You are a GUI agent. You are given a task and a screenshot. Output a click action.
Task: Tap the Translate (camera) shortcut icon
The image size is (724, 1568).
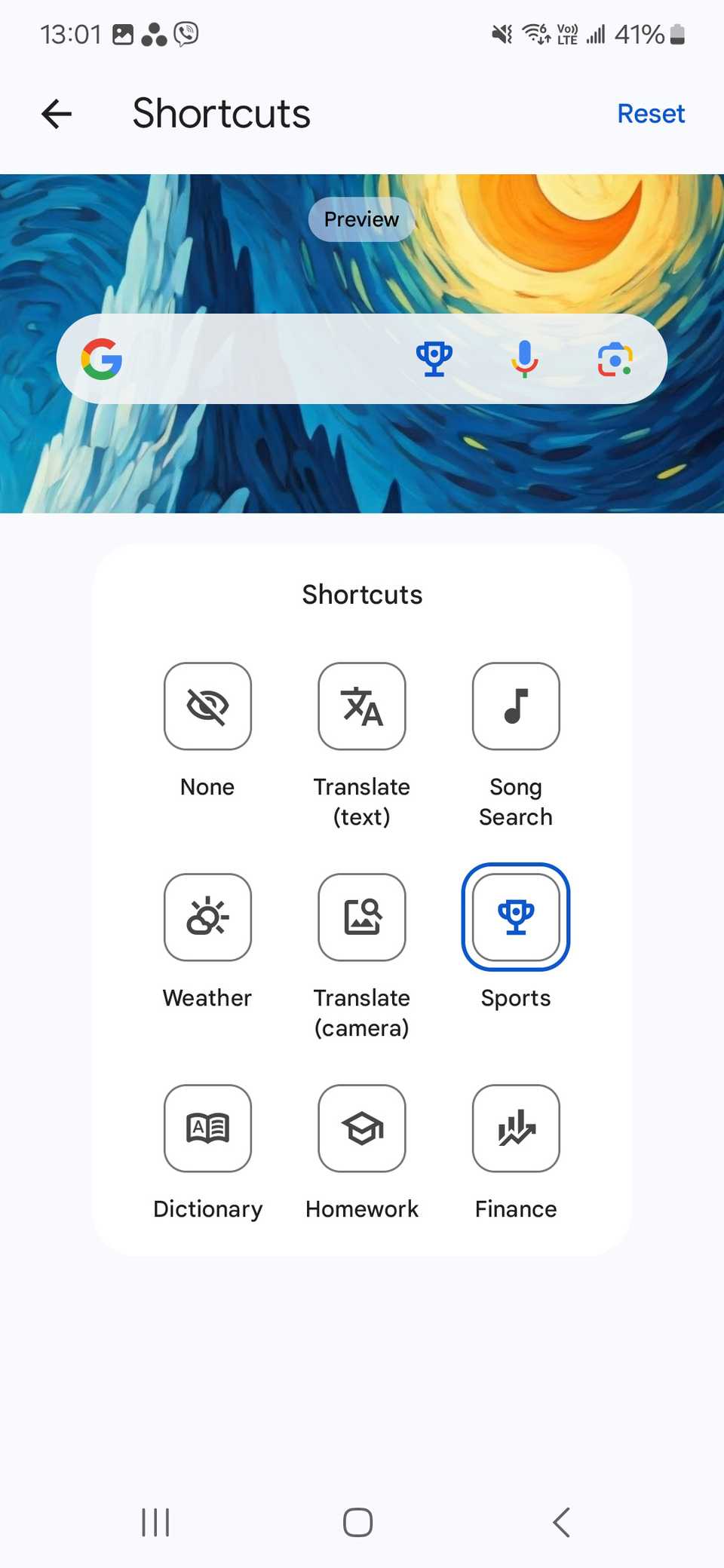coord(361,917)
